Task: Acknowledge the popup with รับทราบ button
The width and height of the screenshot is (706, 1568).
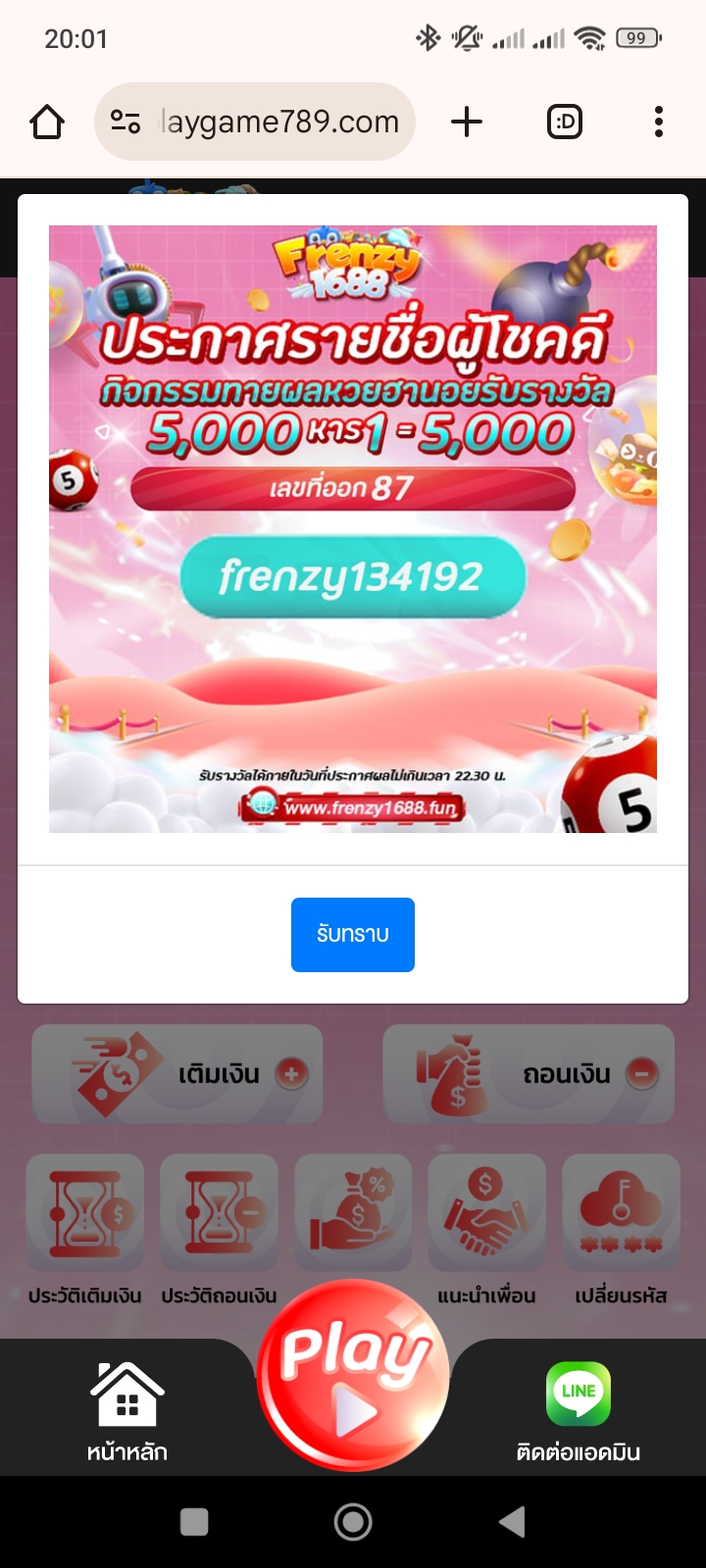Action: click(353, 935)
